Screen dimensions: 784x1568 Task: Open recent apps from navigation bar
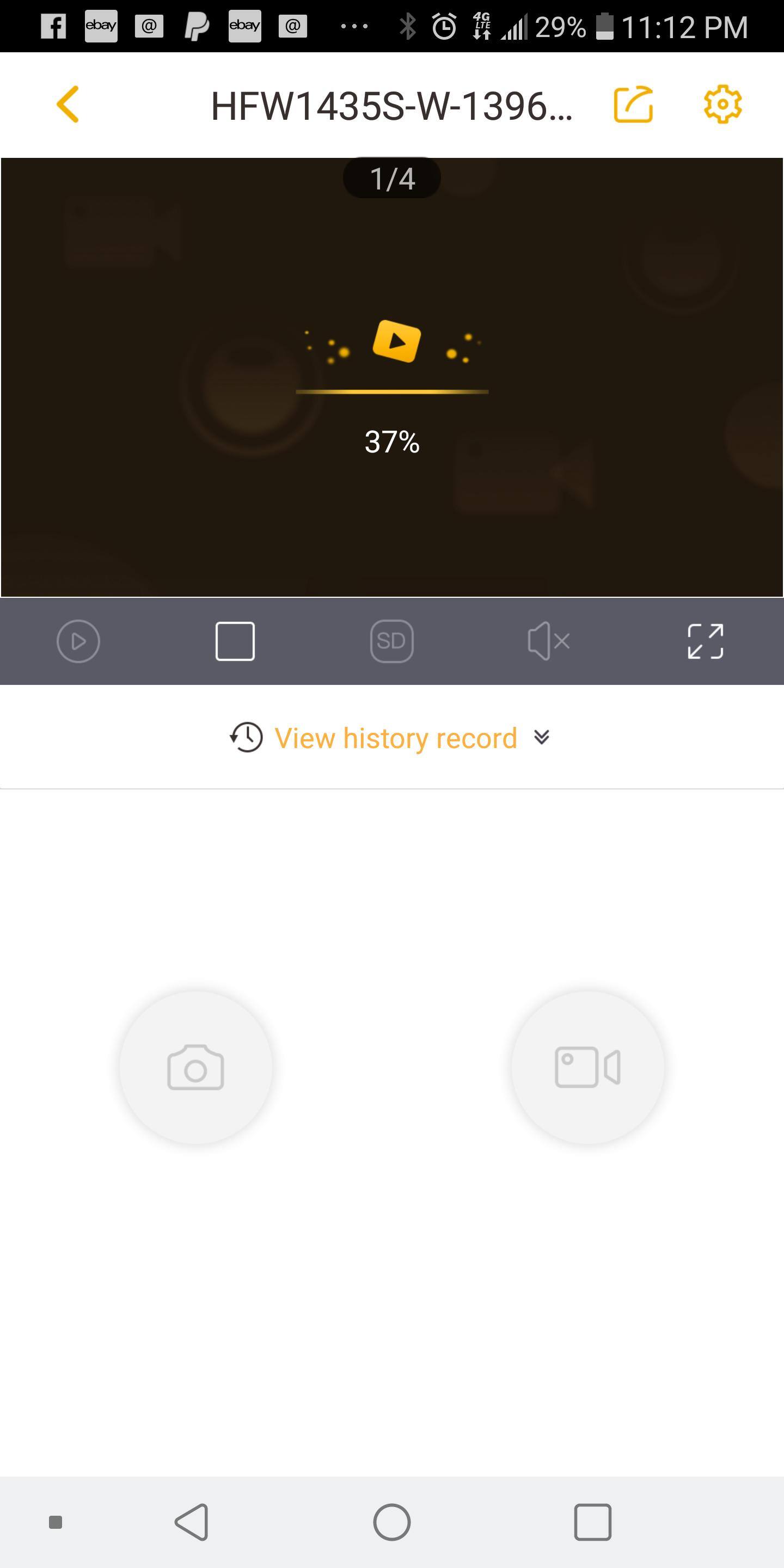pyautogui.click(x=592, y=1522)
